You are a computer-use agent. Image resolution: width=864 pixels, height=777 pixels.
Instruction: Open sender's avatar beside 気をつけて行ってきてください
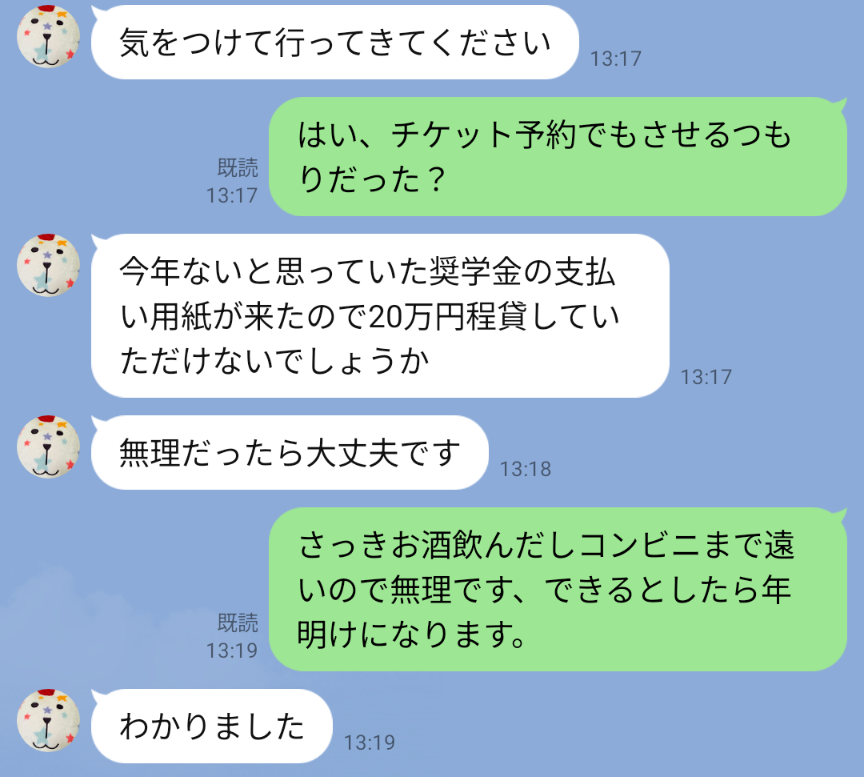48,38
